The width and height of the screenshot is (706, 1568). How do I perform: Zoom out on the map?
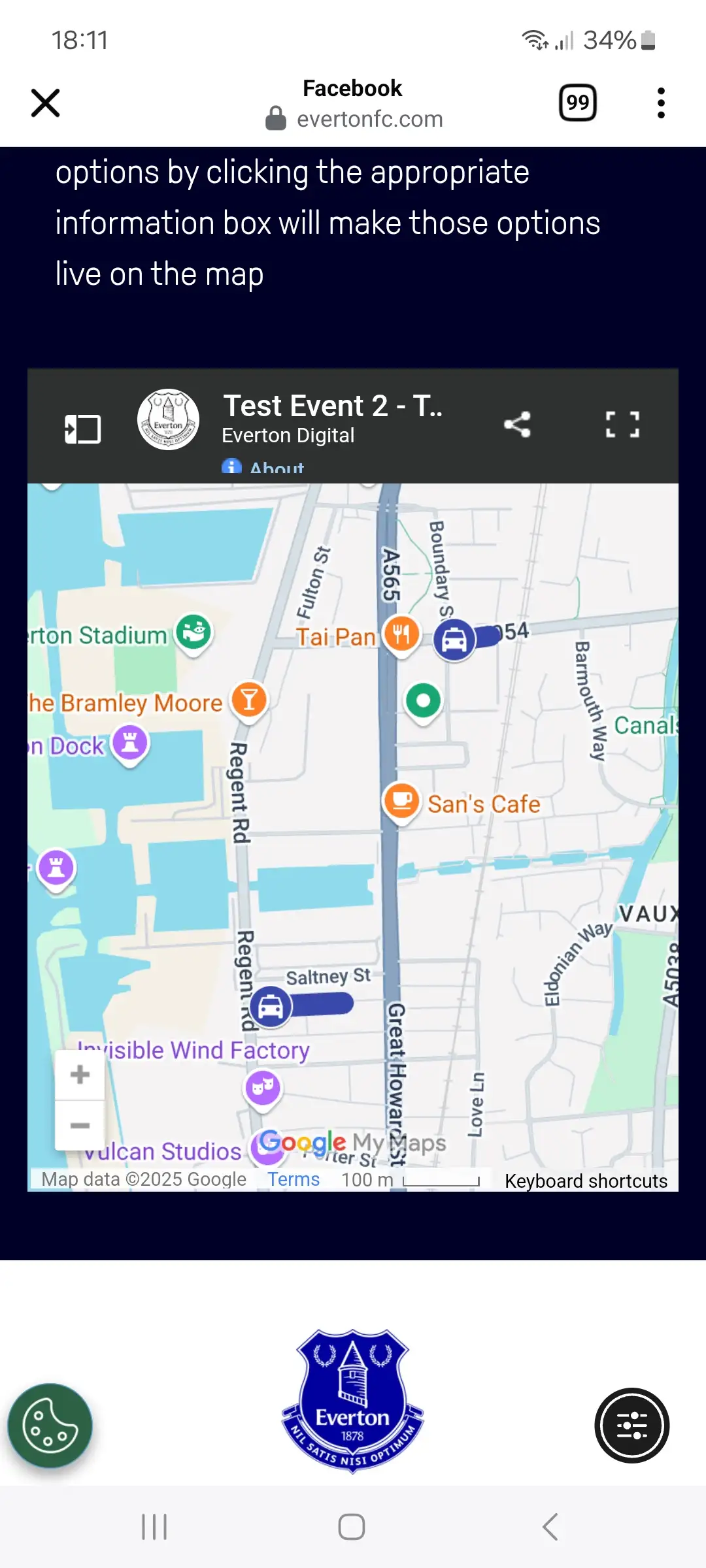pos(80,1125)
